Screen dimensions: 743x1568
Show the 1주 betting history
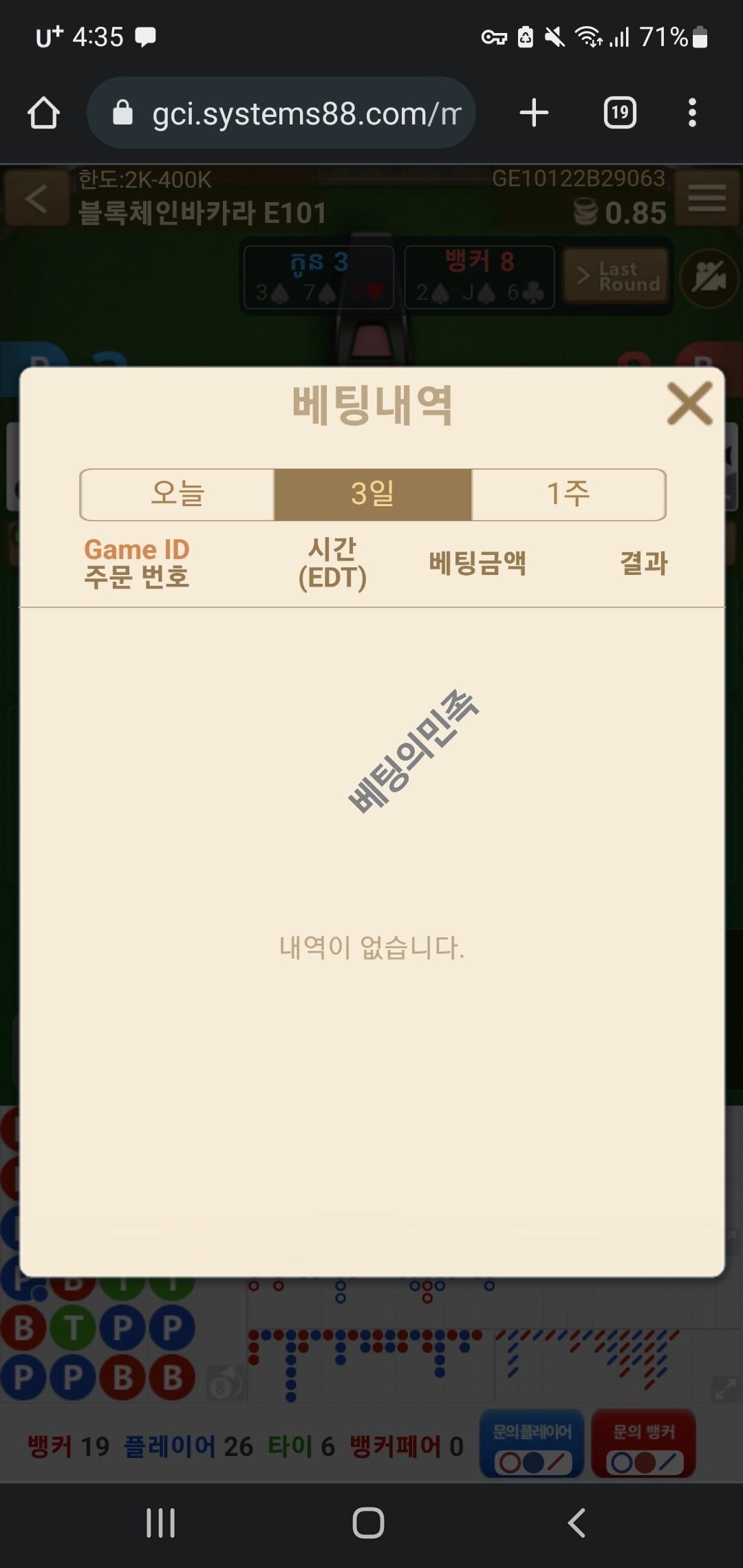[x=568, y=494]
